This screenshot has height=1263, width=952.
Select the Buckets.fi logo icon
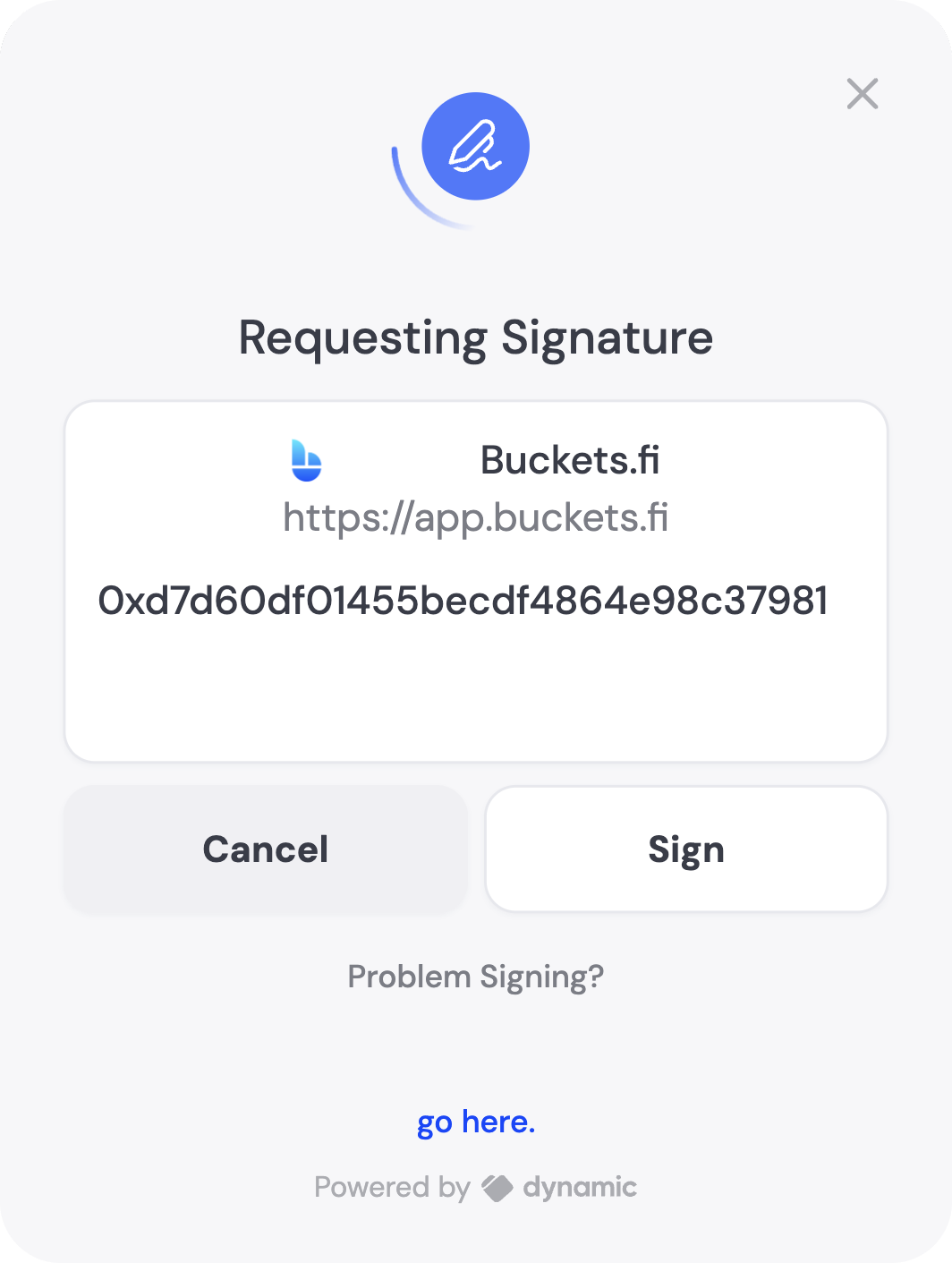tap(307, 461)
